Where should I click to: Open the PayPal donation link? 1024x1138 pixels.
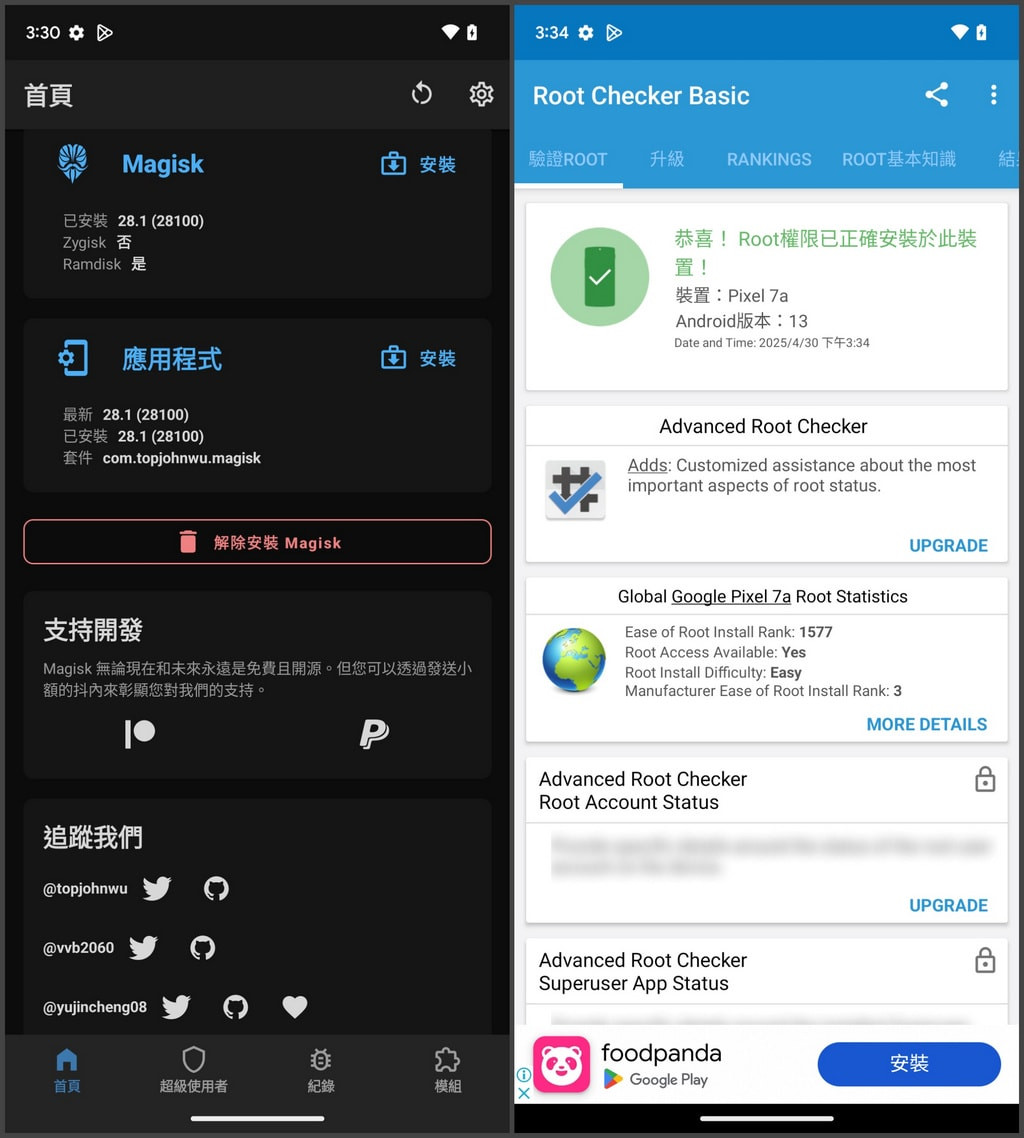374,733
